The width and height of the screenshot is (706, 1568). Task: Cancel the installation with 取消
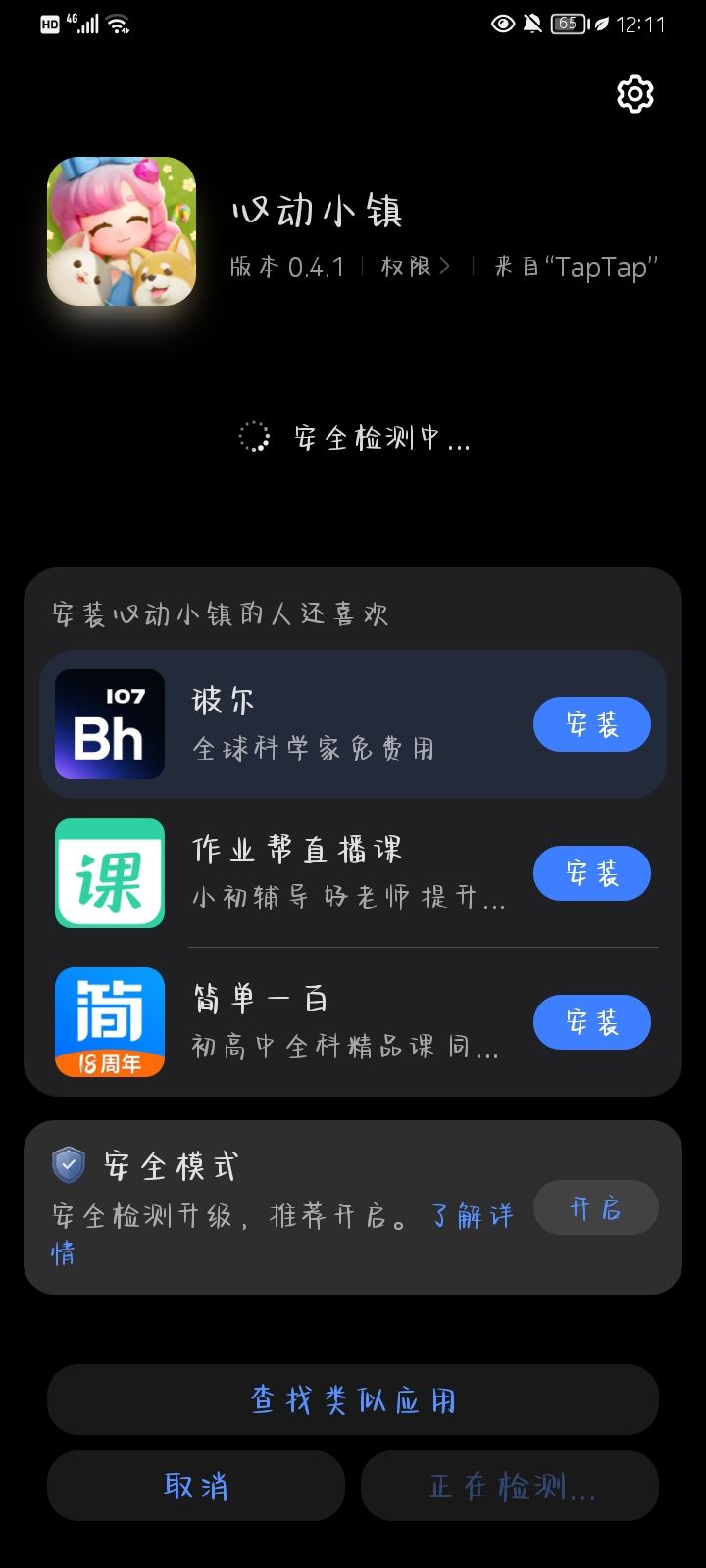(196, 1486)
